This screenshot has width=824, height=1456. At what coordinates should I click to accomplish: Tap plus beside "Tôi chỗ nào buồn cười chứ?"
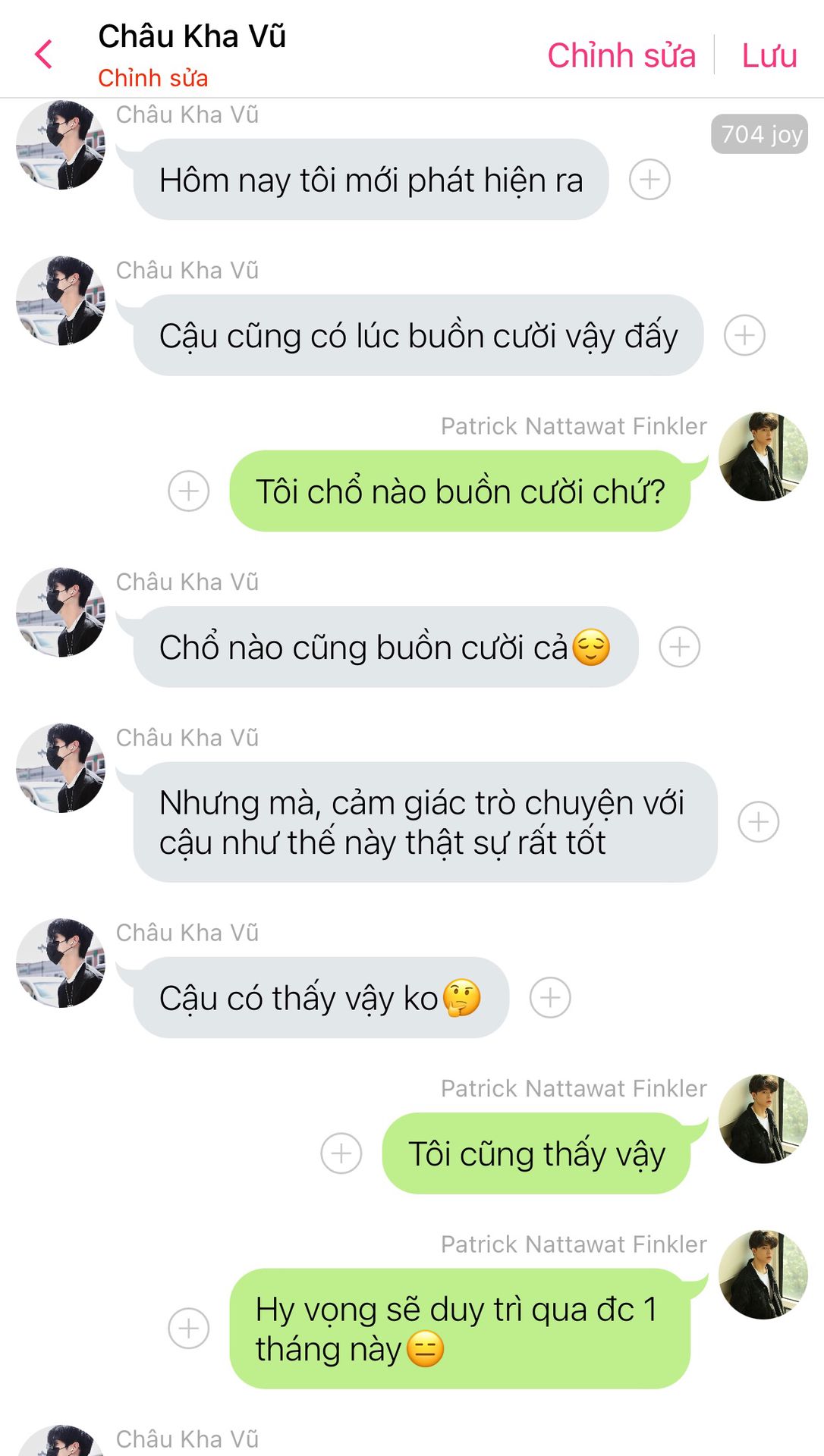click(188, 491)
